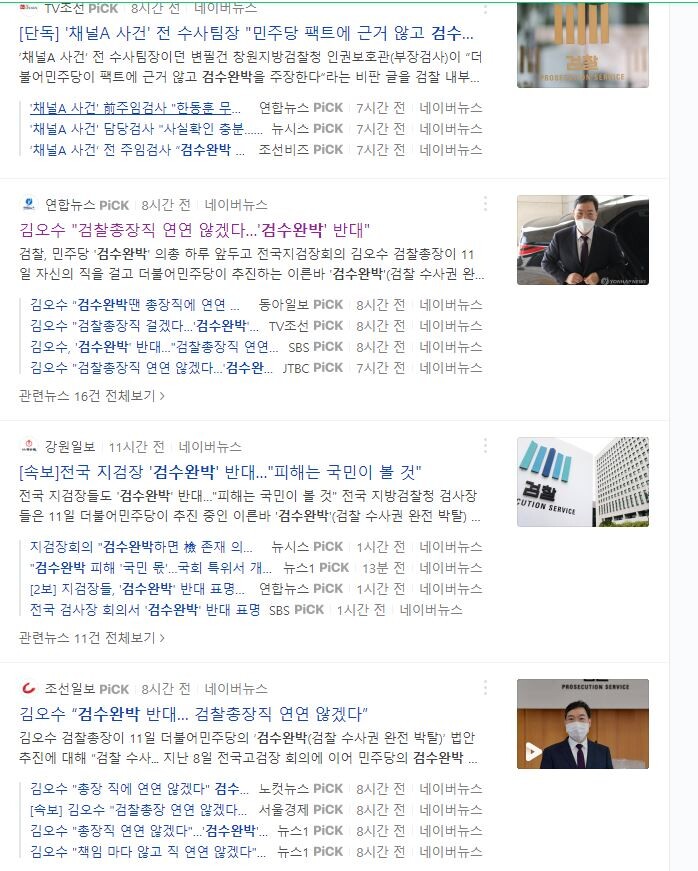This screenshot has width=698, height=871.
Task: Open the '채널A 사건' 전 수사팀장 headline
Action: point(245,32)
